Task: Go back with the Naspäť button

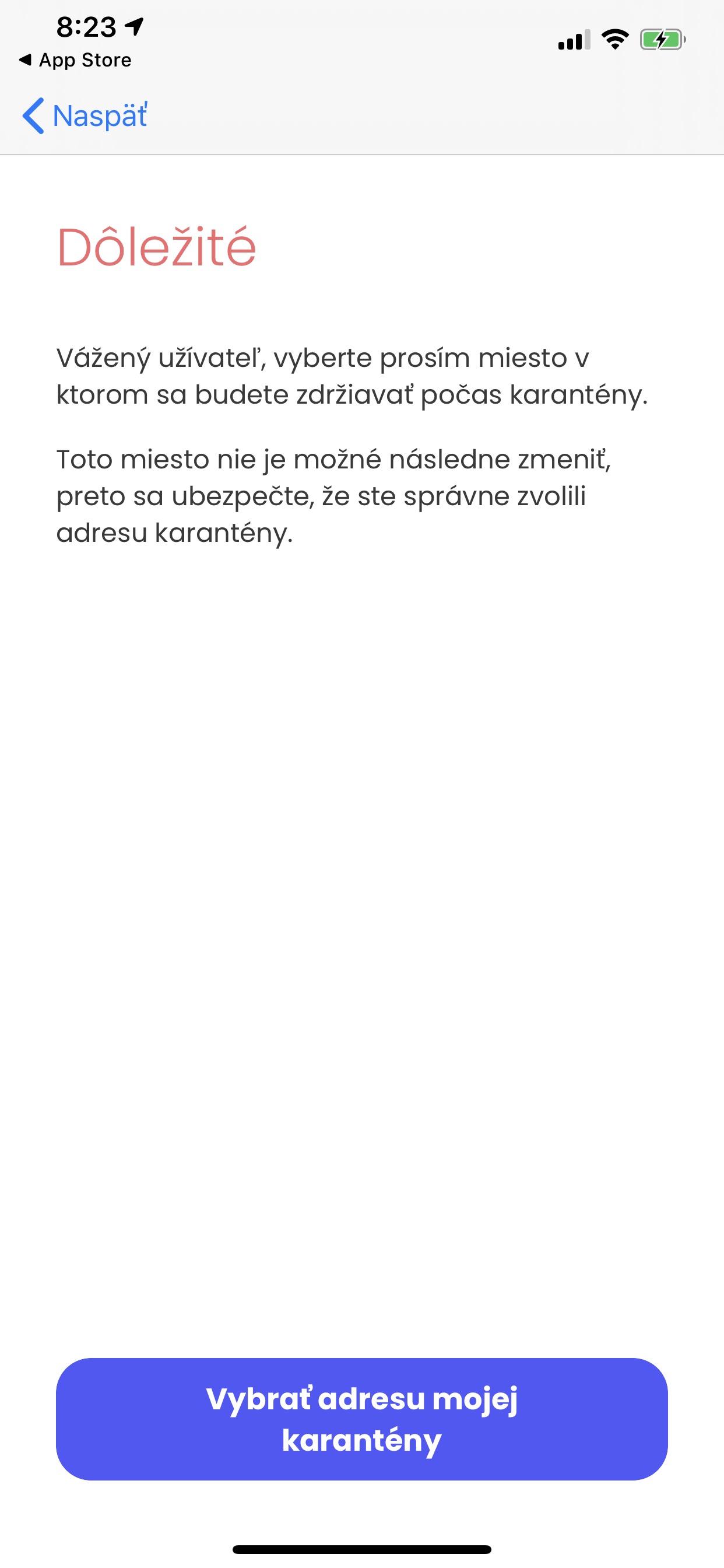Action: point(85,116)
